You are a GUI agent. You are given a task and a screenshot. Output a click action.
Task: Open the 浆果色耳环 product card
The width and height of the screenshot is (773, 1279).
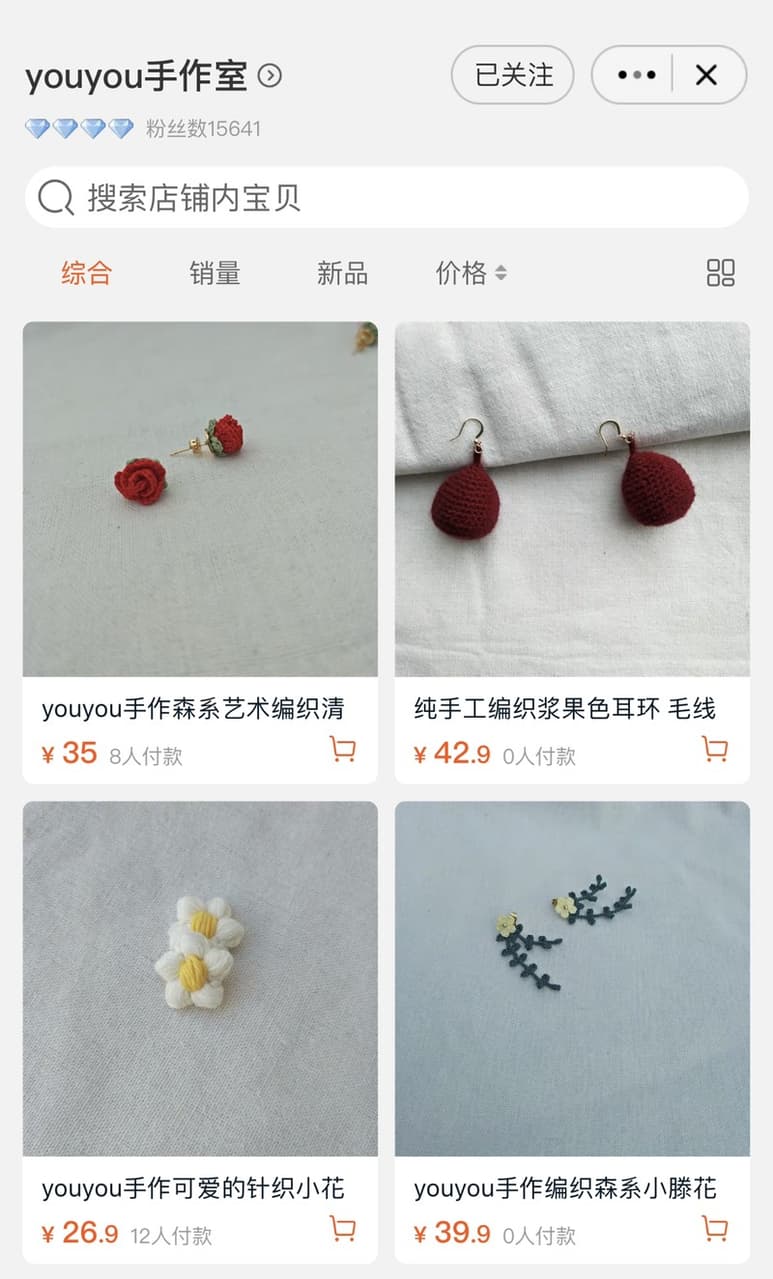(x=572, y=552)
